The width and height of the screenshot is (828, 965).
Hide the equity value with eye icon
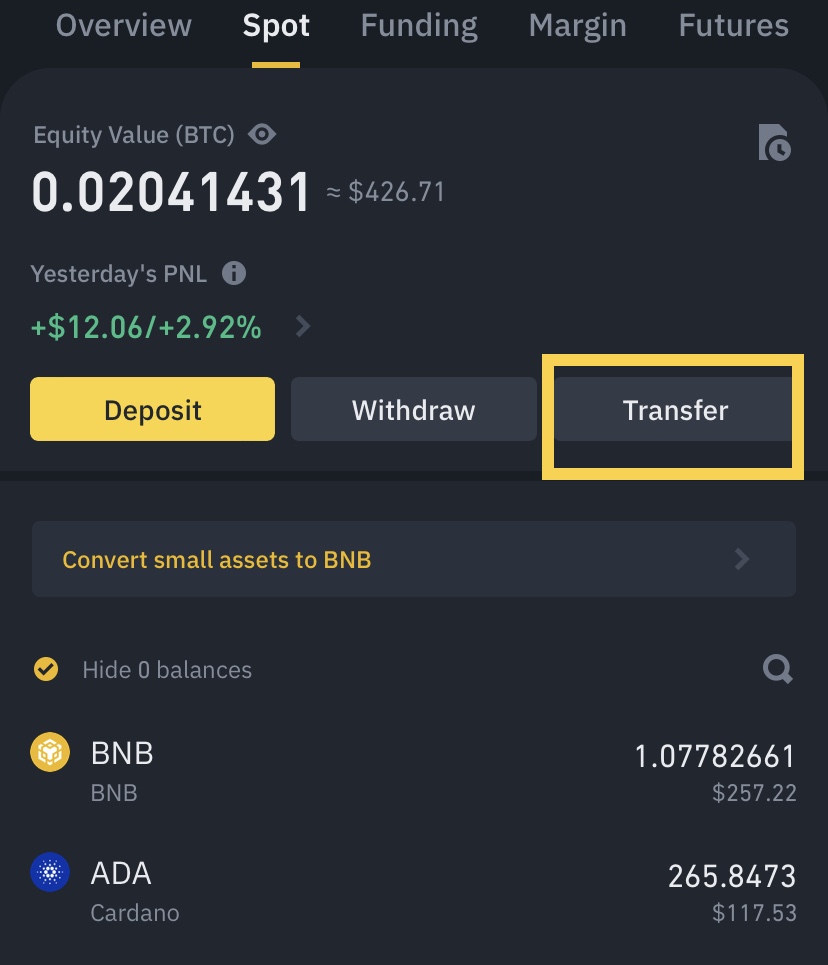coord(262,135)
